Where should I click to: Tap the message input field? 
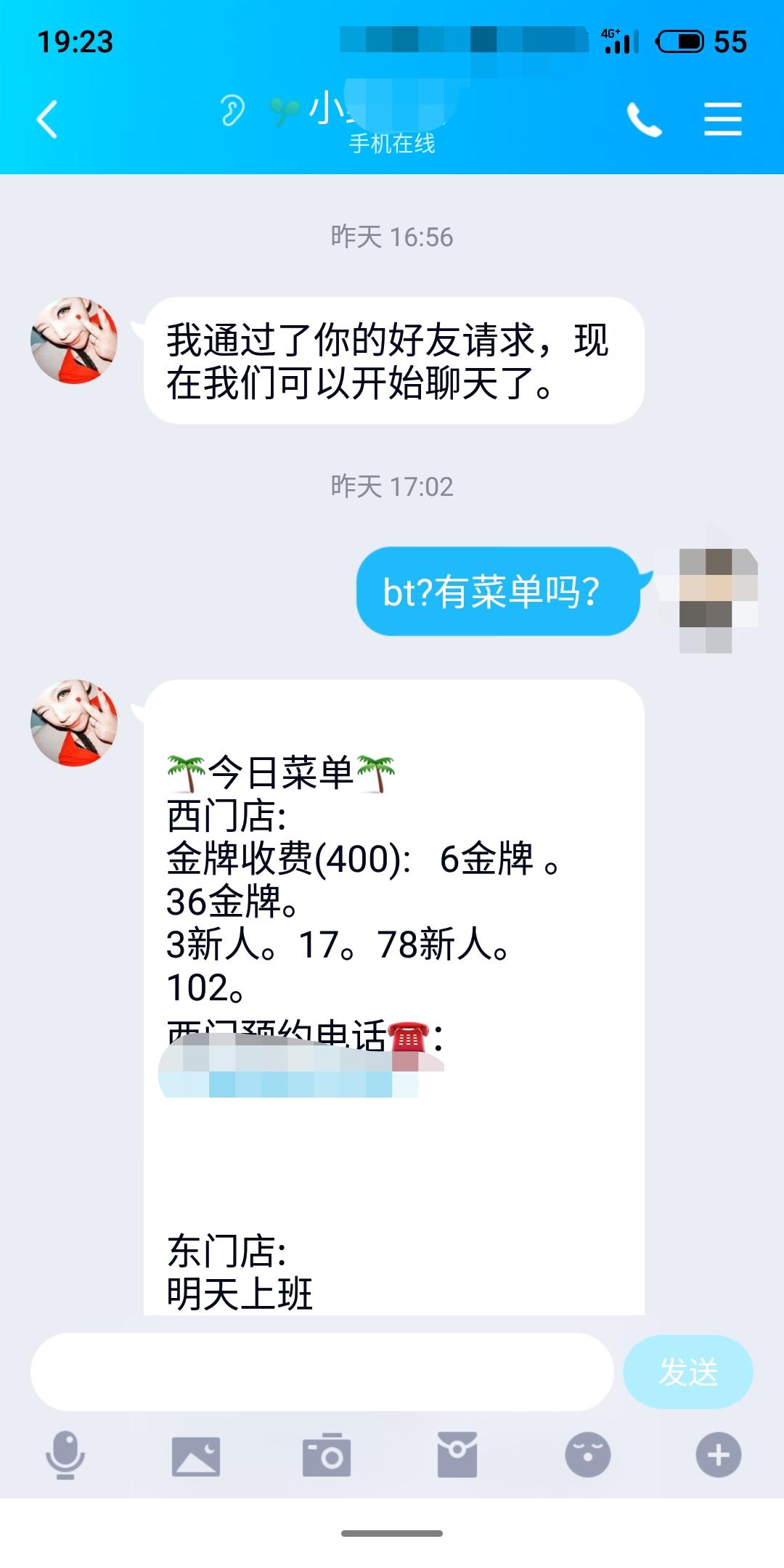pyautogui.click(x=322, y=1372)
